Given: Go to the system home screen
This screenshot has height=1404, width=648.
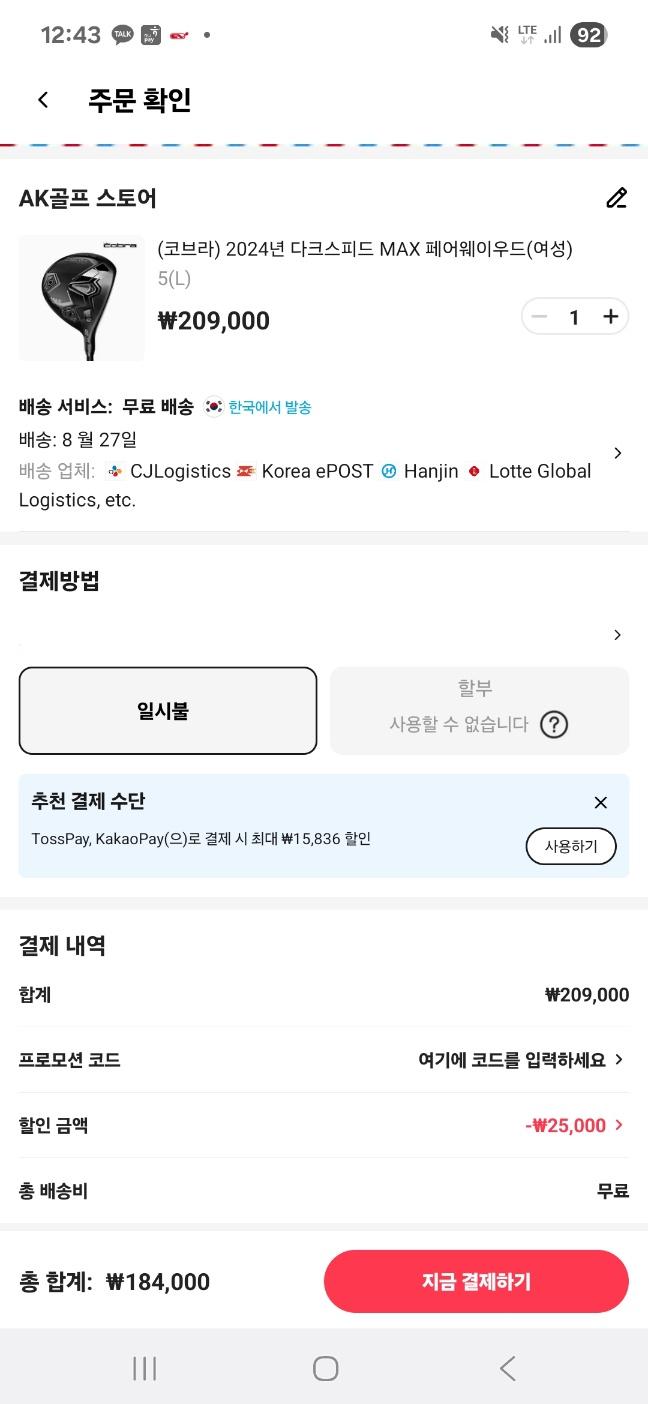Looking at the screenshot, I should 325,1368.
